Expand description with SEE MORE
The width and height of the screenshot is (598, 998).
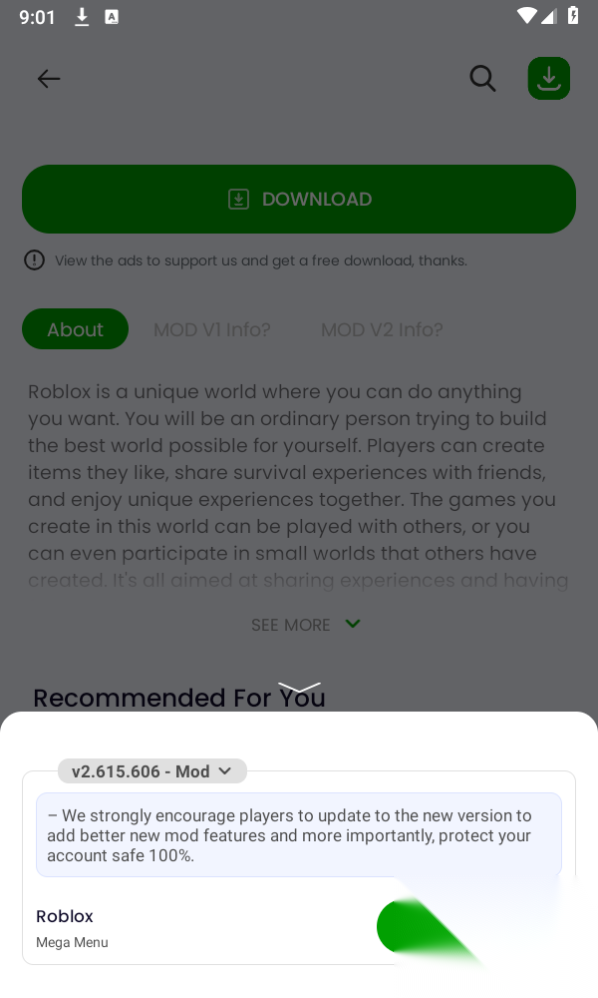click(x=305, y=624)
